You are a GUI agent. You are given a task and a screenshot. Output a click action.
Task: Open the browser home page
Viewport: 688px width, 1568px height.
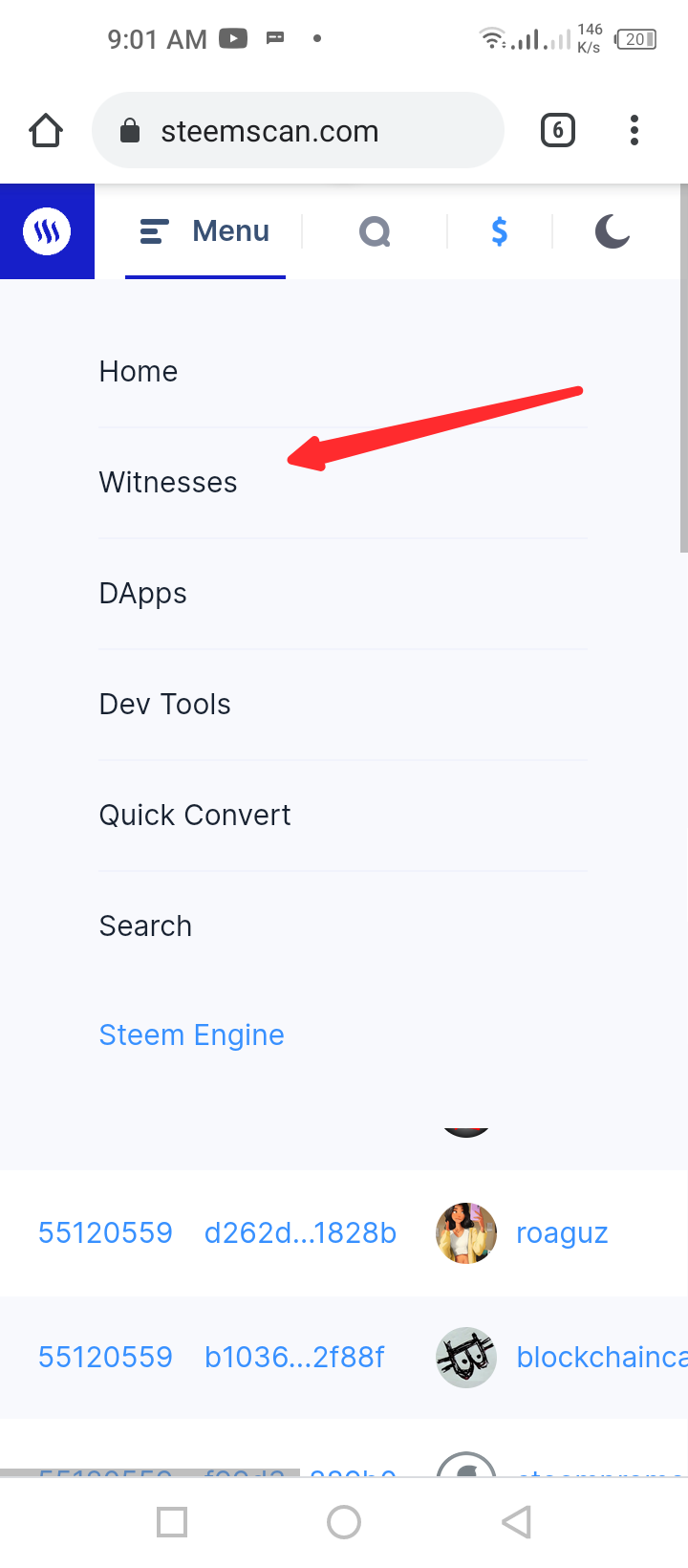45,131
